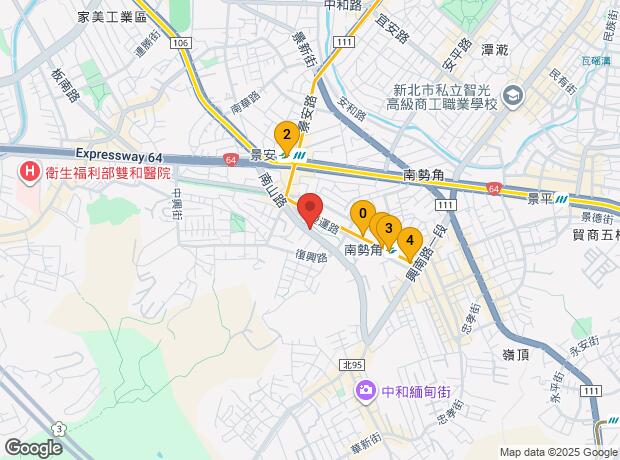
Task: Open the 中和緬甸街 camera point of interest
Action: 365,392
